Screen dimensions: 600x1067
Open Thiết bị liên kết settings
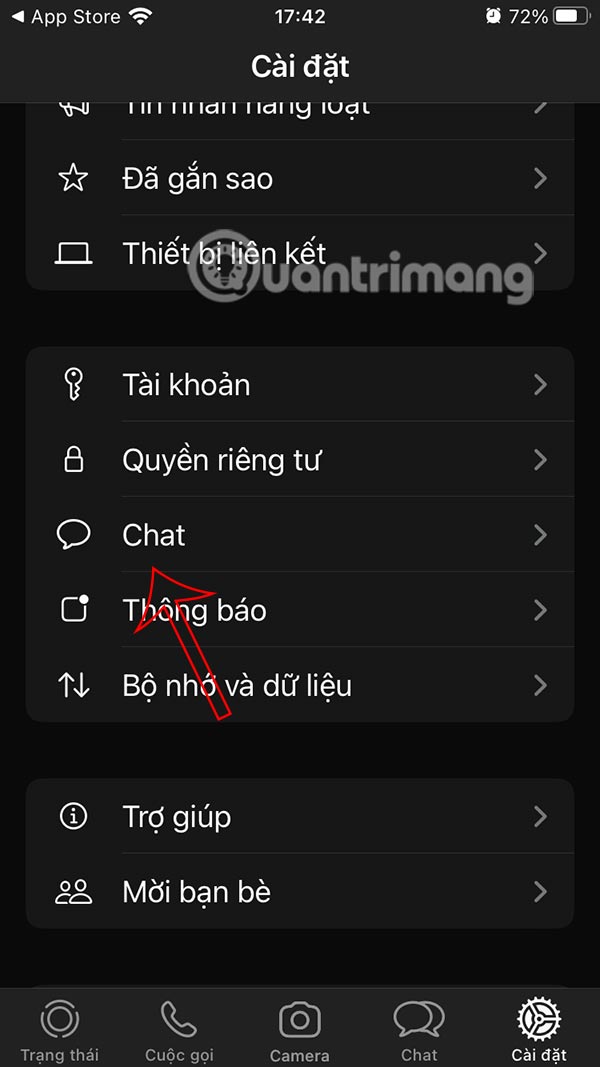[x=300, y=253]
